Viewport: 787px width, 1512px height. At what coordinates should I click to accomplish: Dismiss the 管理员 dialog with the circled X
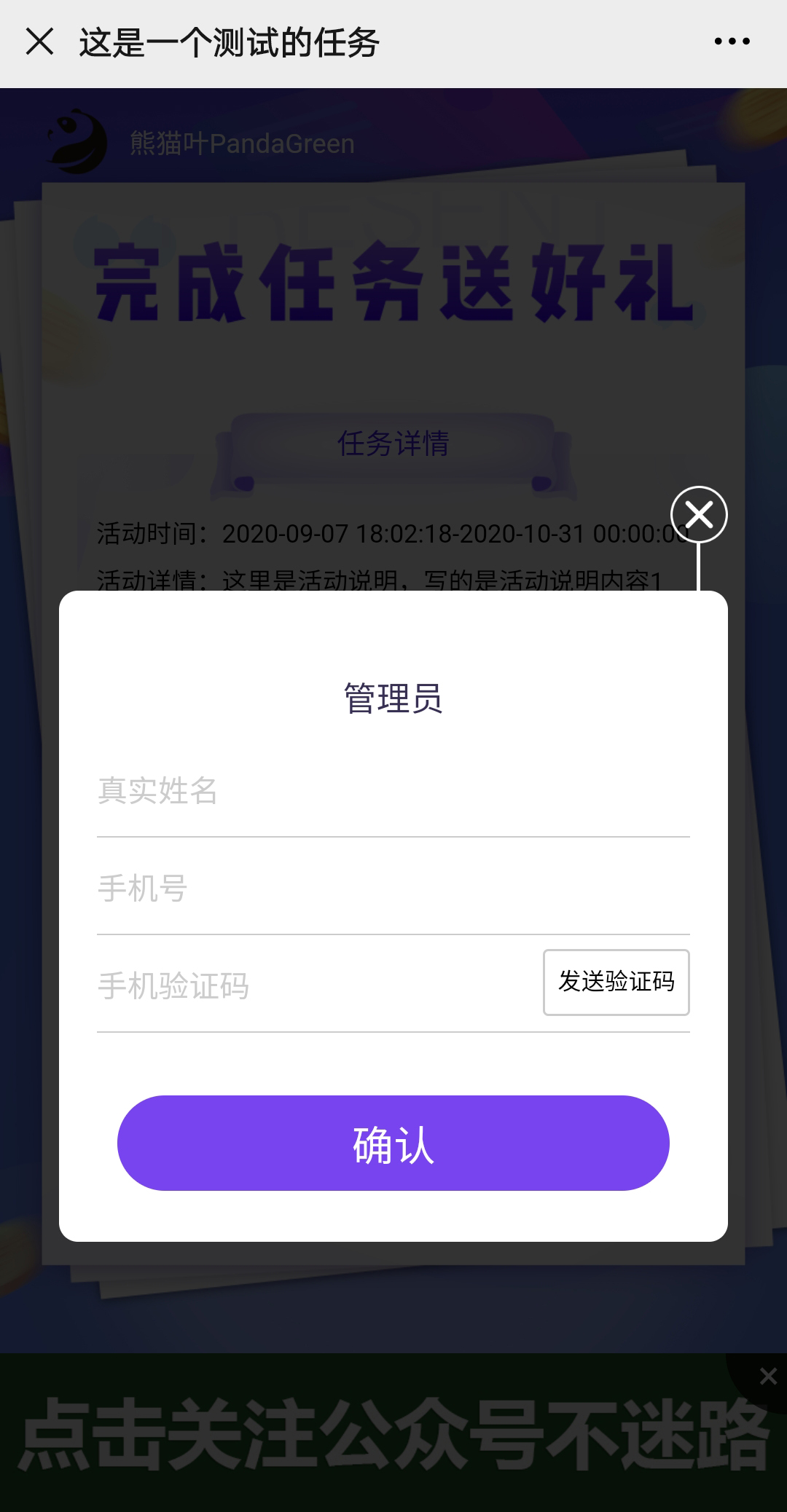pyautogui.click(x=699, y=515)
